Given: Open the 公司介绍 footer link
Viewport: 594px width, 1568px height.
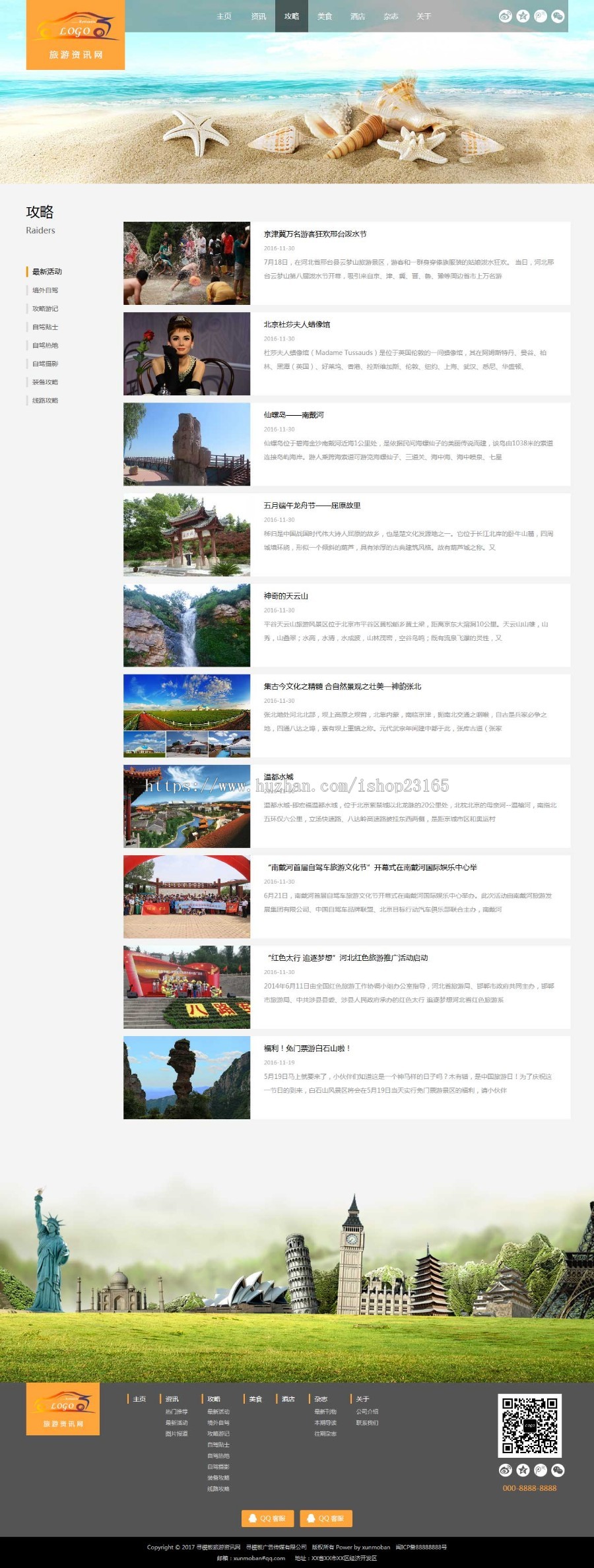Looking at the screenshot, I should pyautogui.click(x=367, y=1412).
